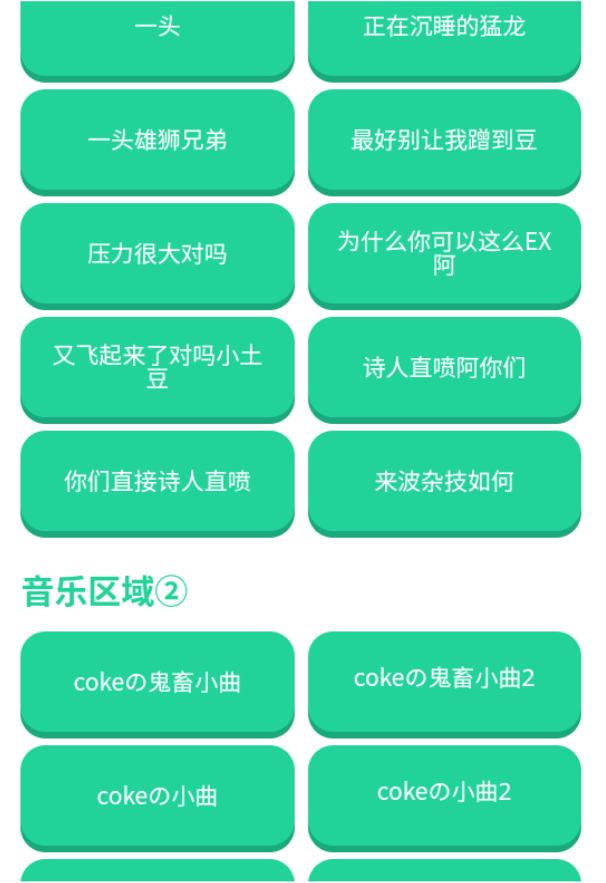Play 'cokeの鬼畜小曲2' track

[444, 683]
